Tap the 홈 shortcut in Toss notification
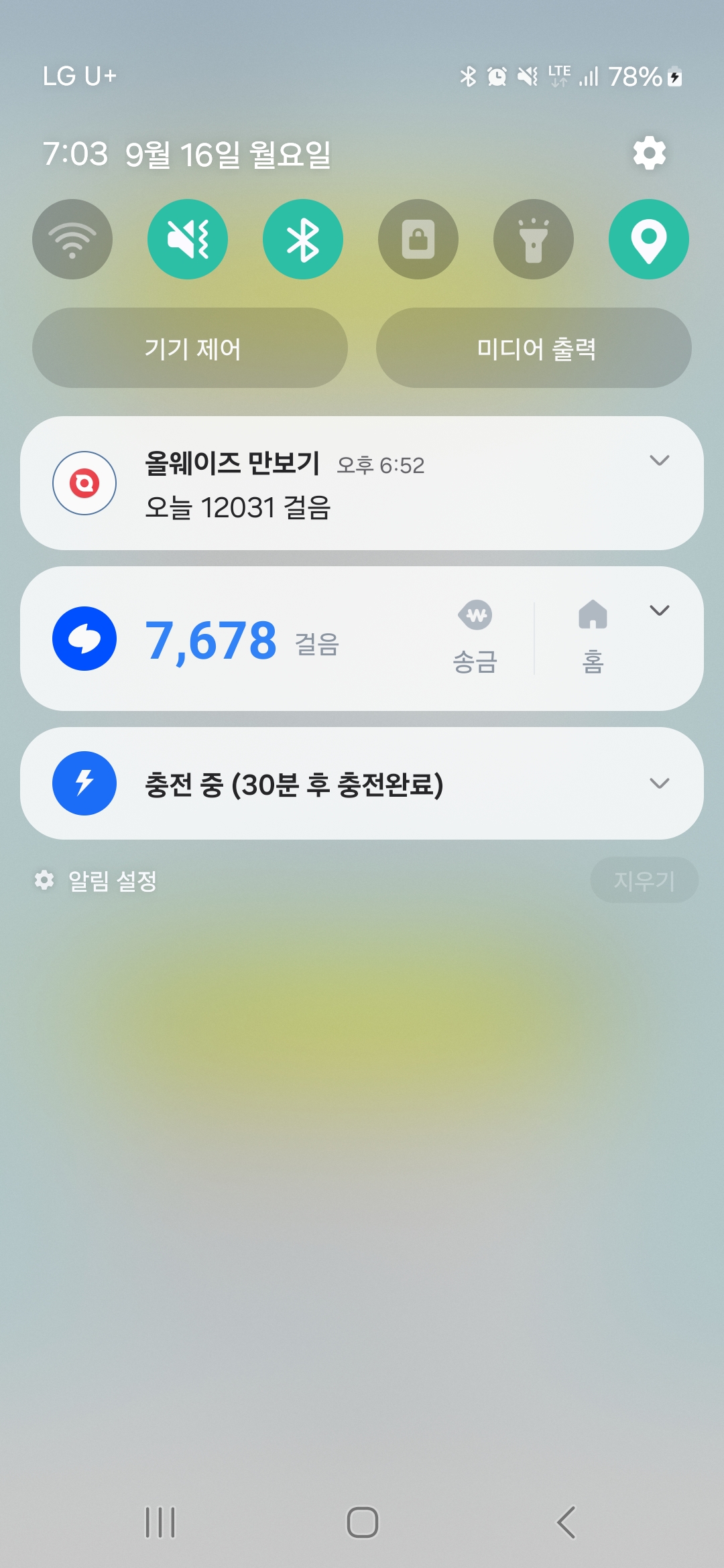Image resolution: width=724 pixels, height=1568 pixels. tap(593, 637)
